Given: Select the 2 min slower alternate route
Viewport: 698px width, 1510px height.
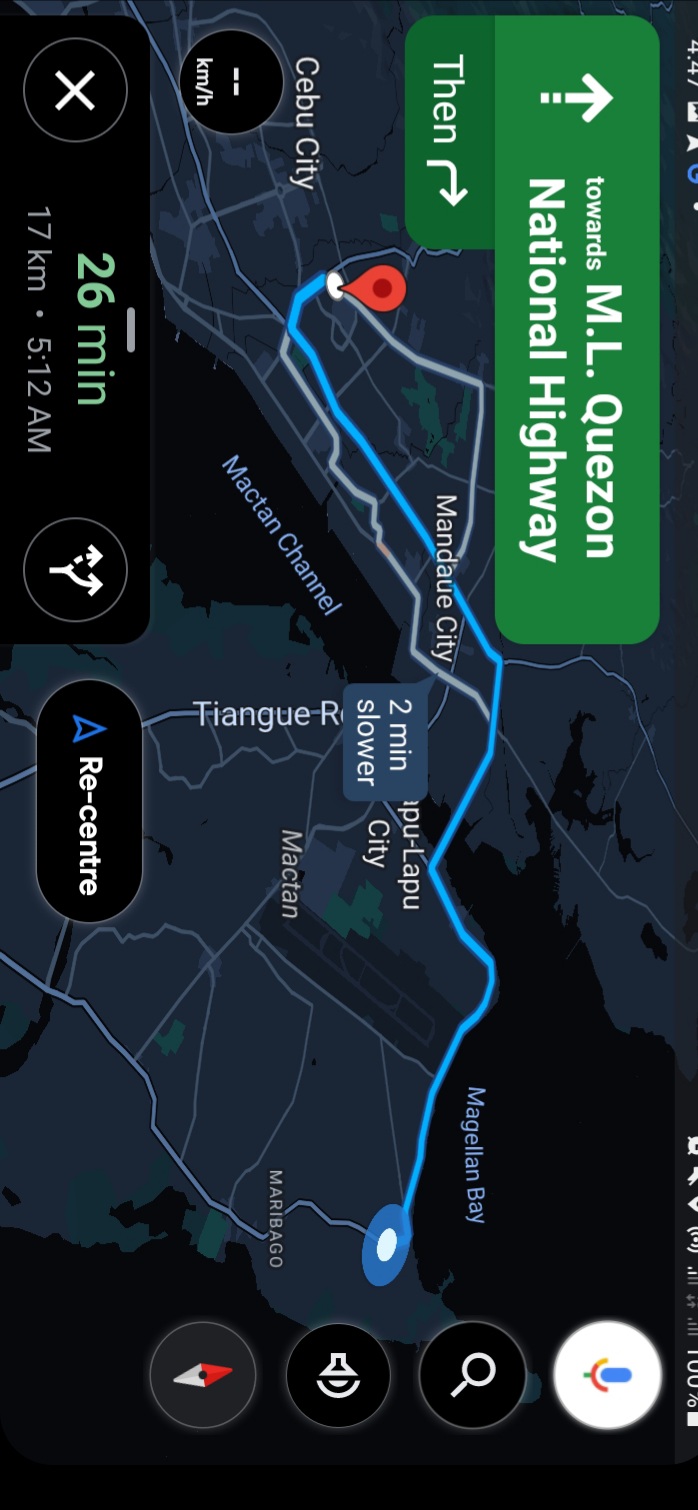Looking at the screenshot, I should point(385,740).
